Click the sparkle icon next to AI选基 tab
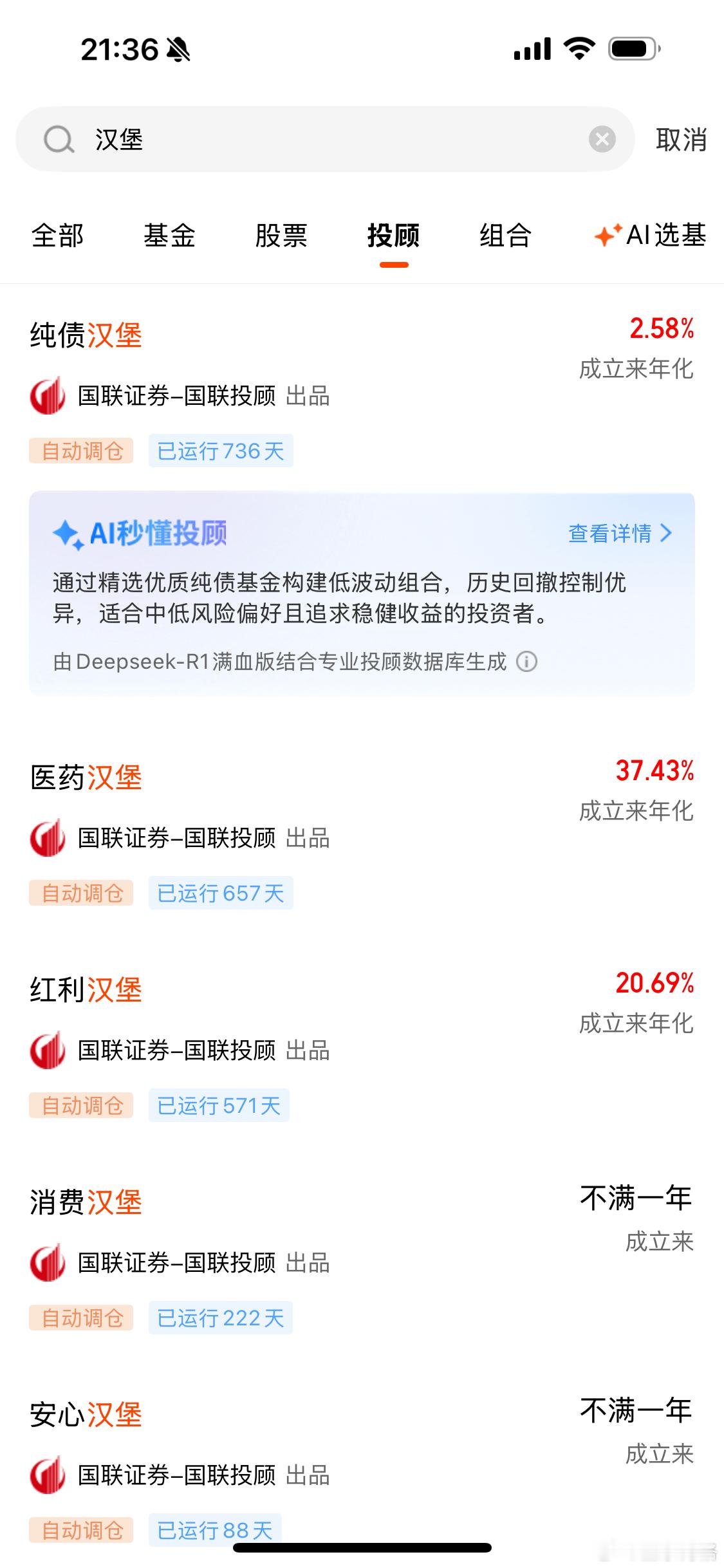 click(x=608, y=236)
